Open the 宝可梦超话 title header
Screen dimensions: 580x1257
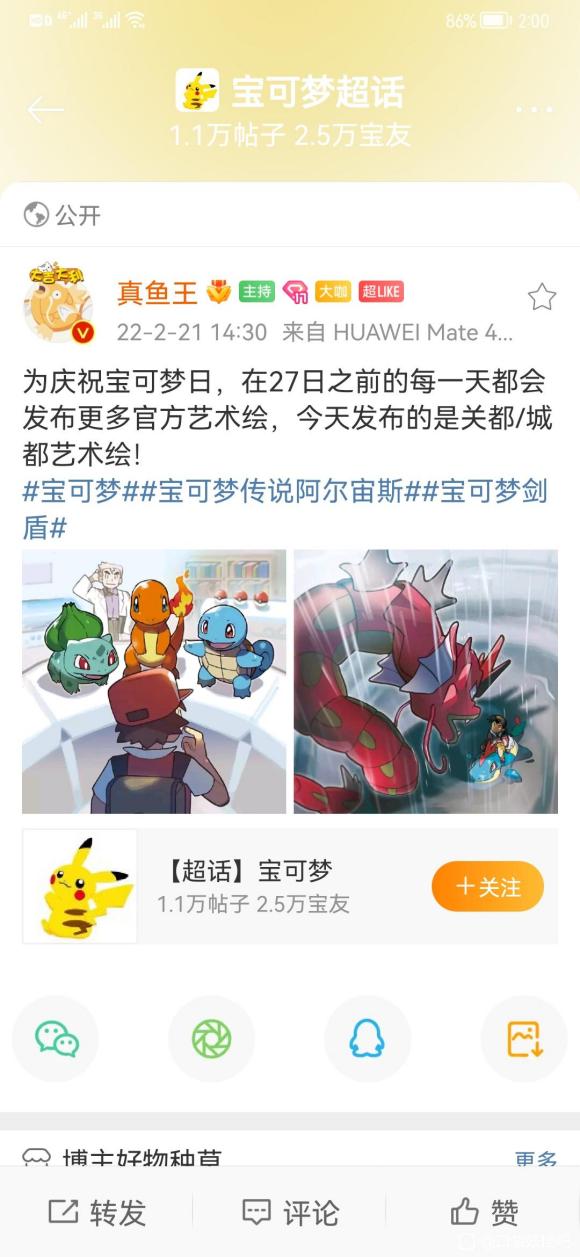[x=290, y=92]
